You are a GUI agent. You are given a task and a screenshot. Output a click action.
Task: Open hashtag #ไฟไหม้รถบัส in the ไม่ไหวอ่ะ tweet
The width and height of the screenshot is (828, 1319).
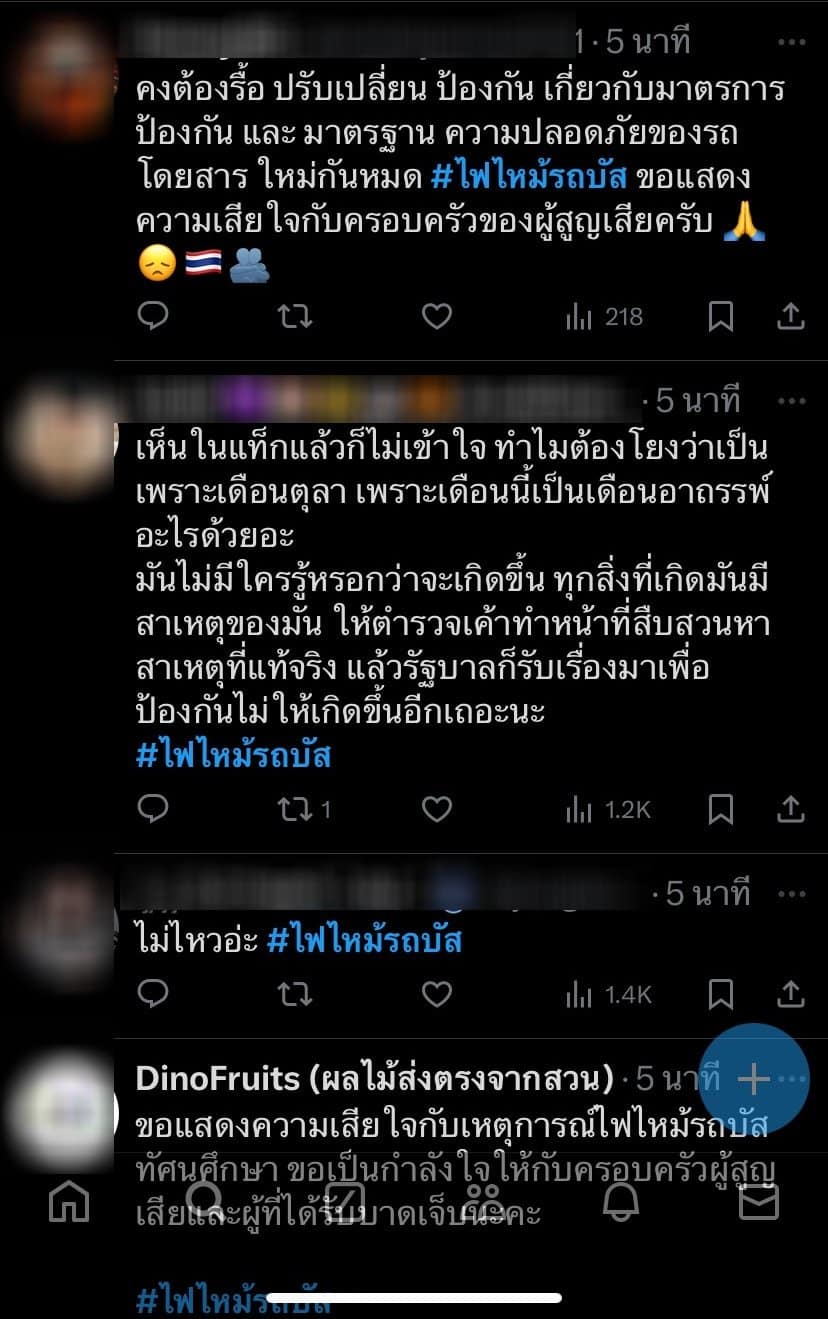pos(364,941)
